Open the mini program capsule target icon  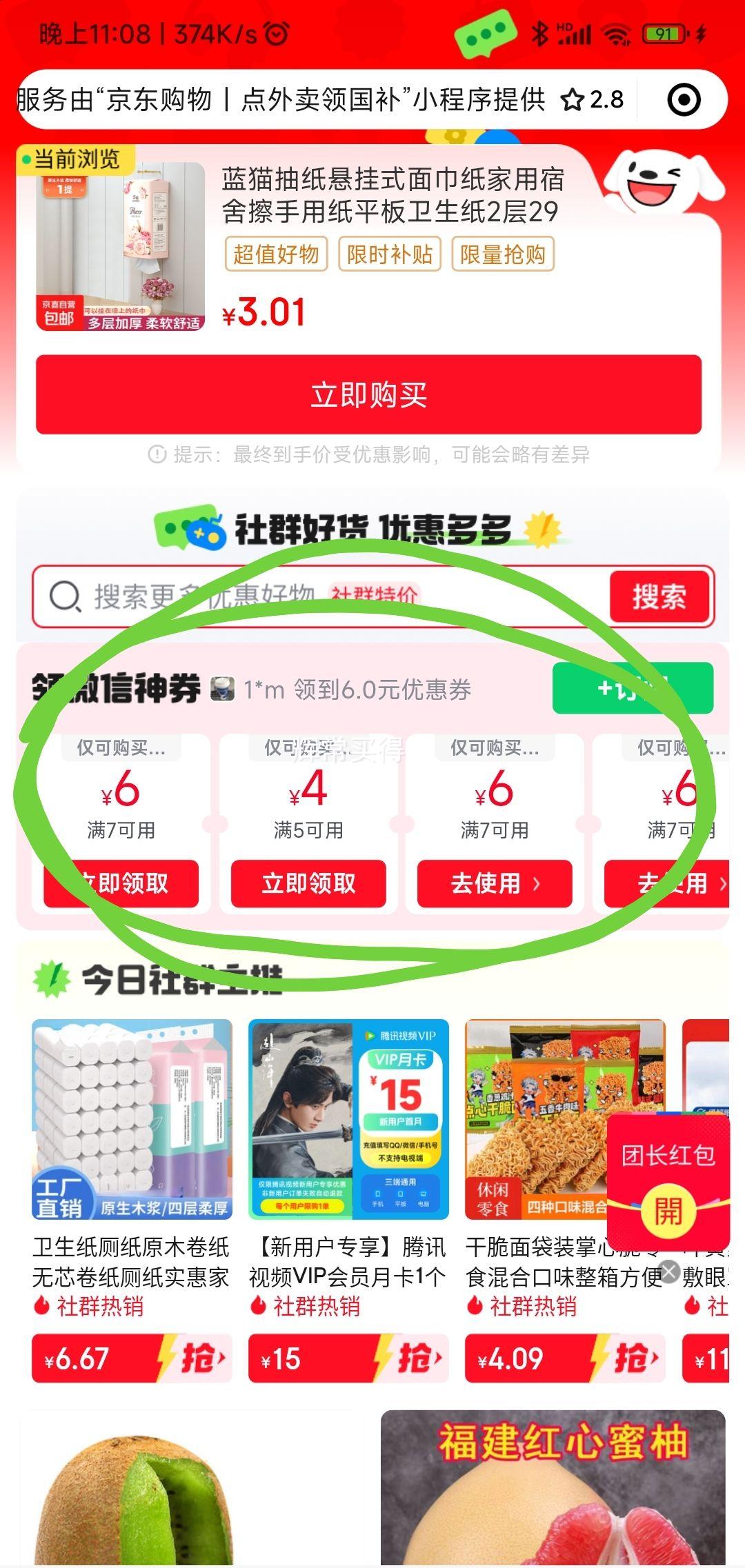pyautogui.click(x=684, y=101)
